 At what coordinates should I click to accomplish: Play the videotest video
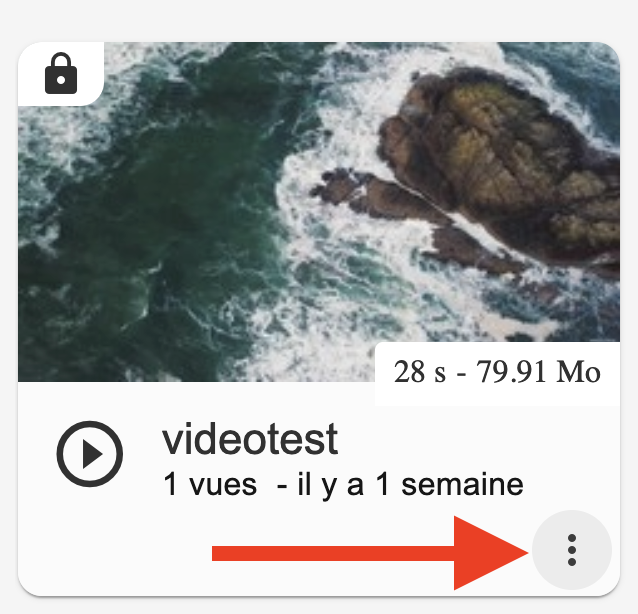point(90,455)
